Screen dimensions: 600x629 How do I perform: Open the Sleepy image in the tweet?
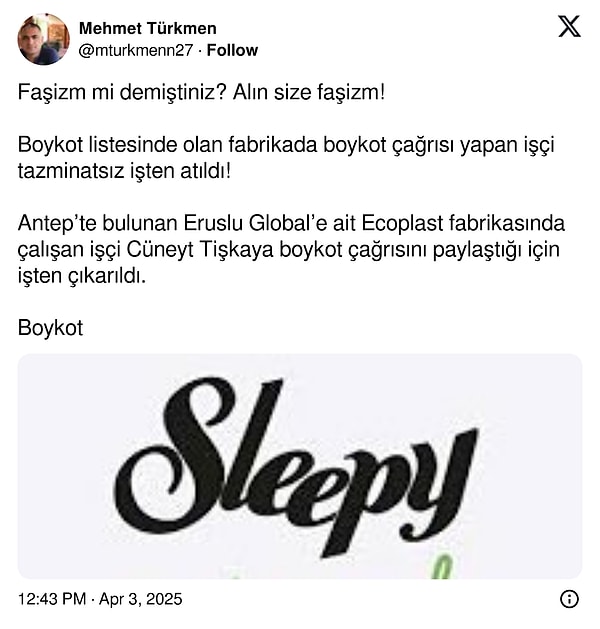coord(300,465)
